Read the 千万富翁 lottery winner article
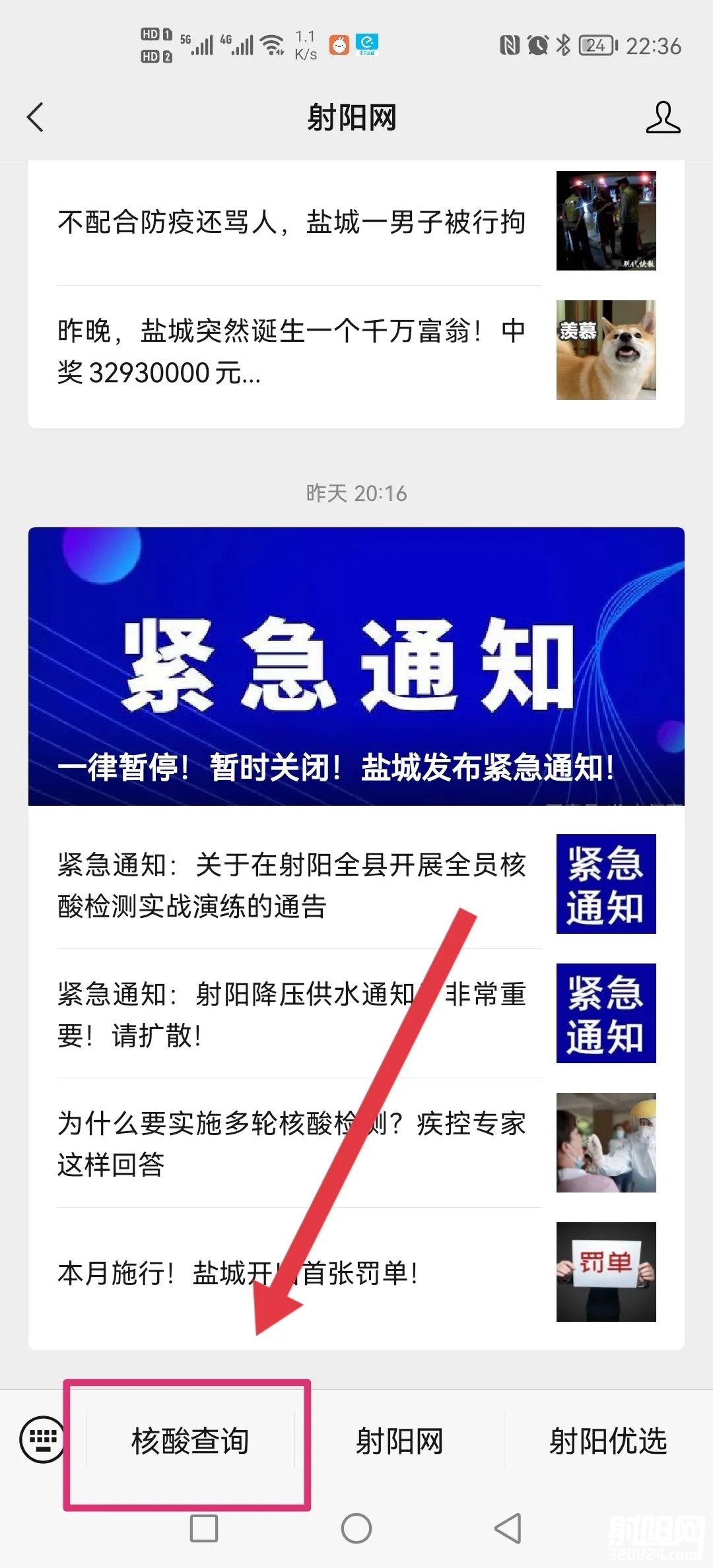The width and height of the screenshot is (713, 1568). click(x=291, y=351)
